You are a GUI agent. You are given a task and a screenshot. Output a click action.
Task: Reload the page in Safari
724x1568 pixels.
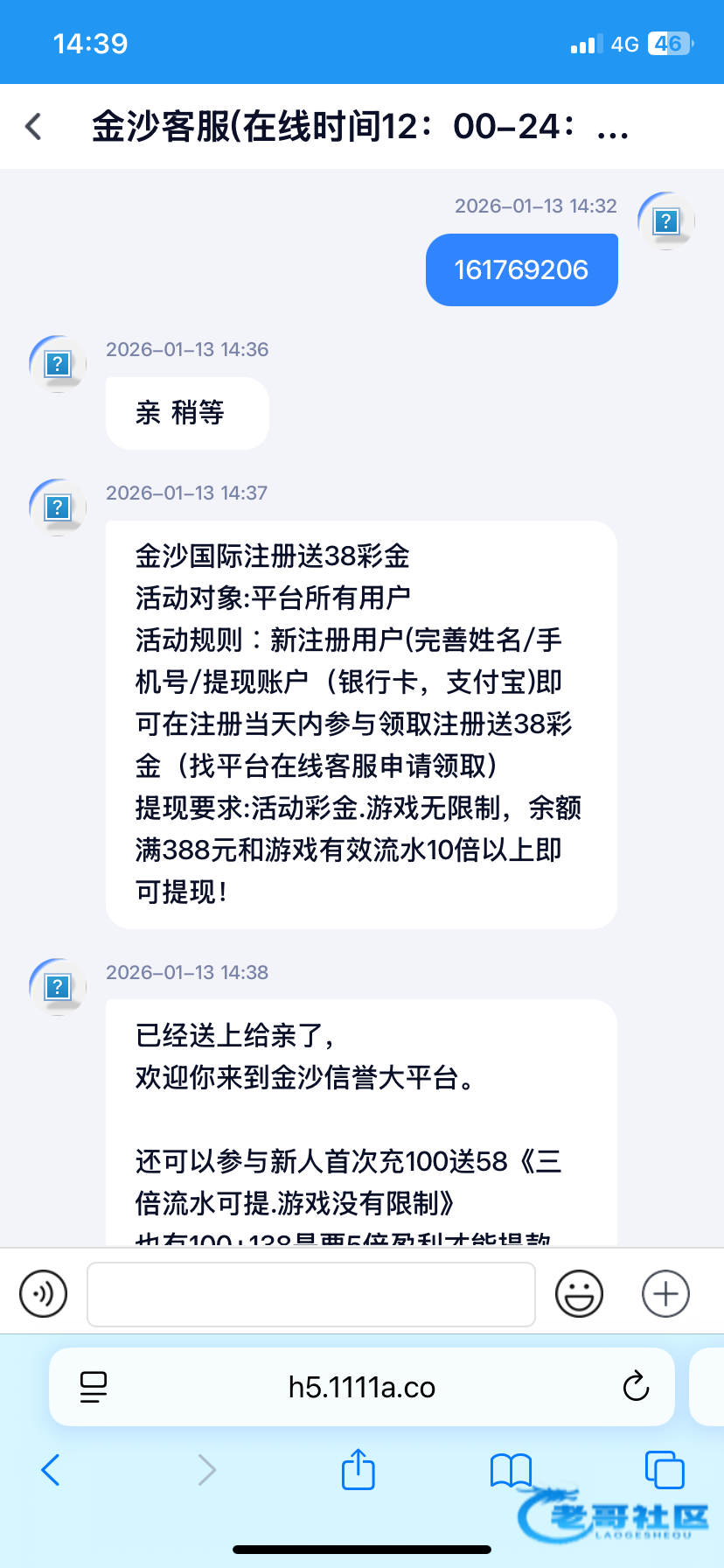(x=636, y=1386)
